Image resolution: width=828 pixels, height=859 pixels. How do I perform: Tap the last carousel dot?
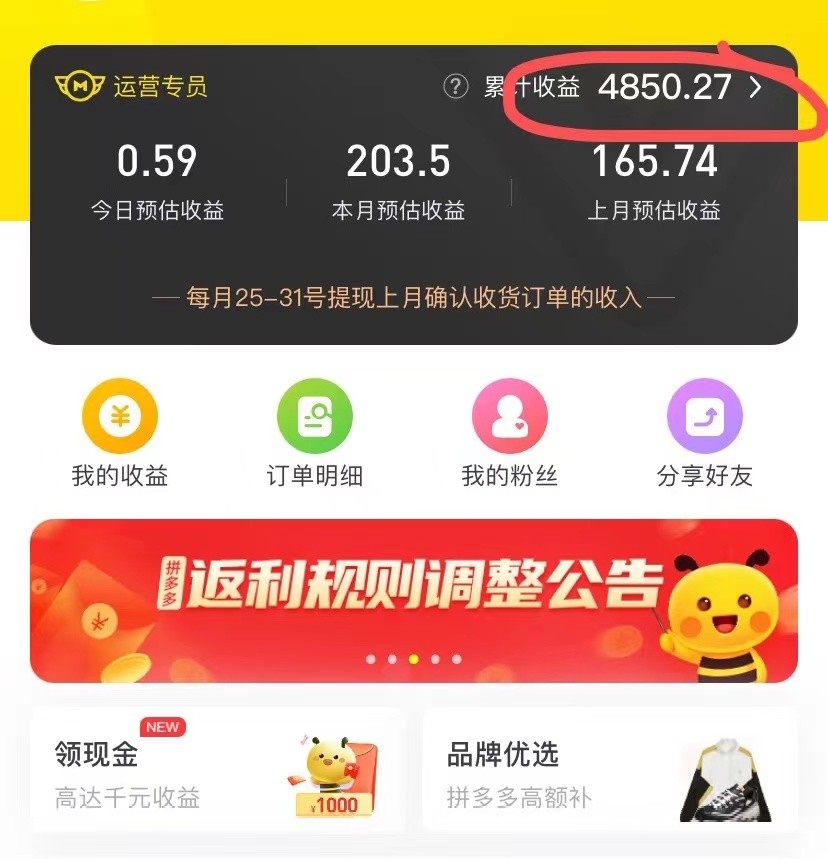457,657
